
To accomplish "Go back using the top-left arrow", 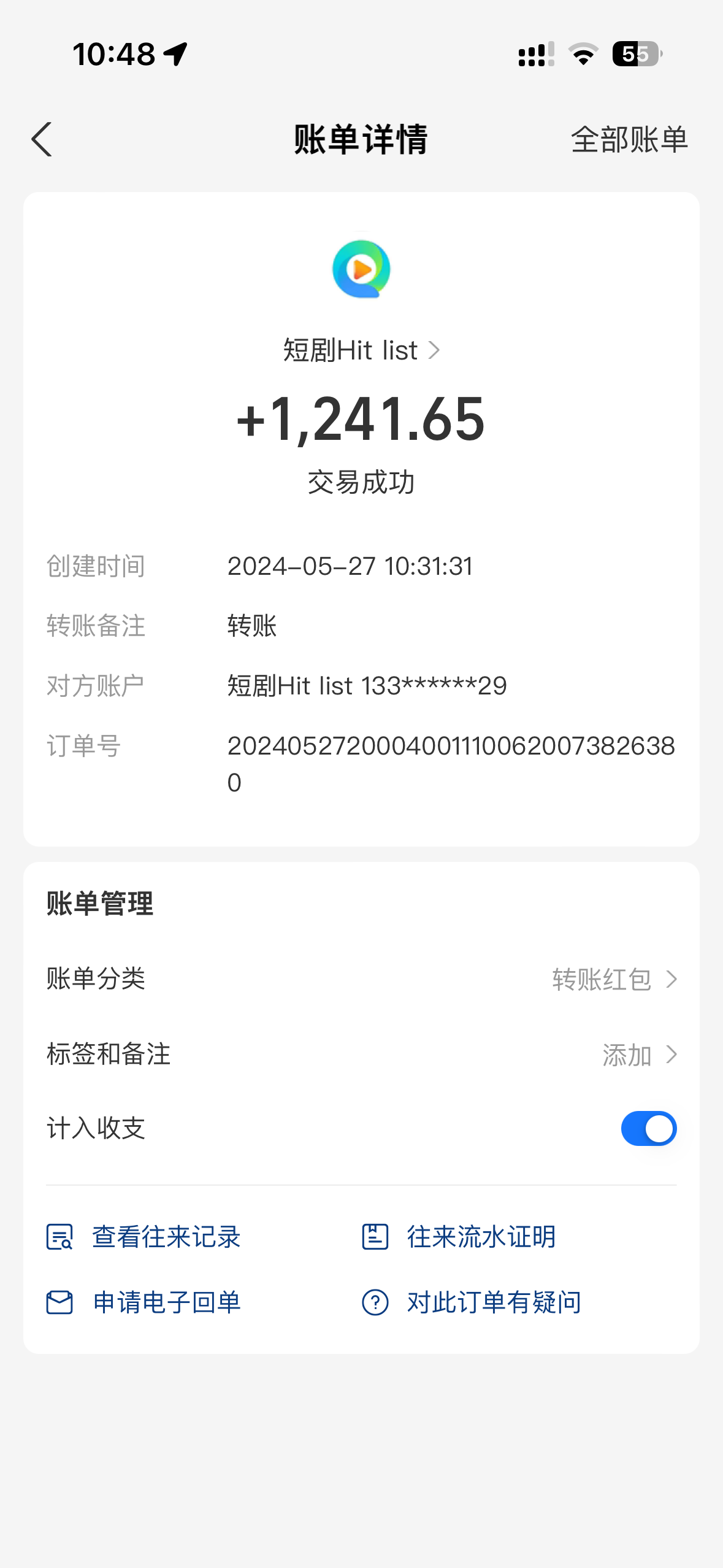I will tap(42, 140).
